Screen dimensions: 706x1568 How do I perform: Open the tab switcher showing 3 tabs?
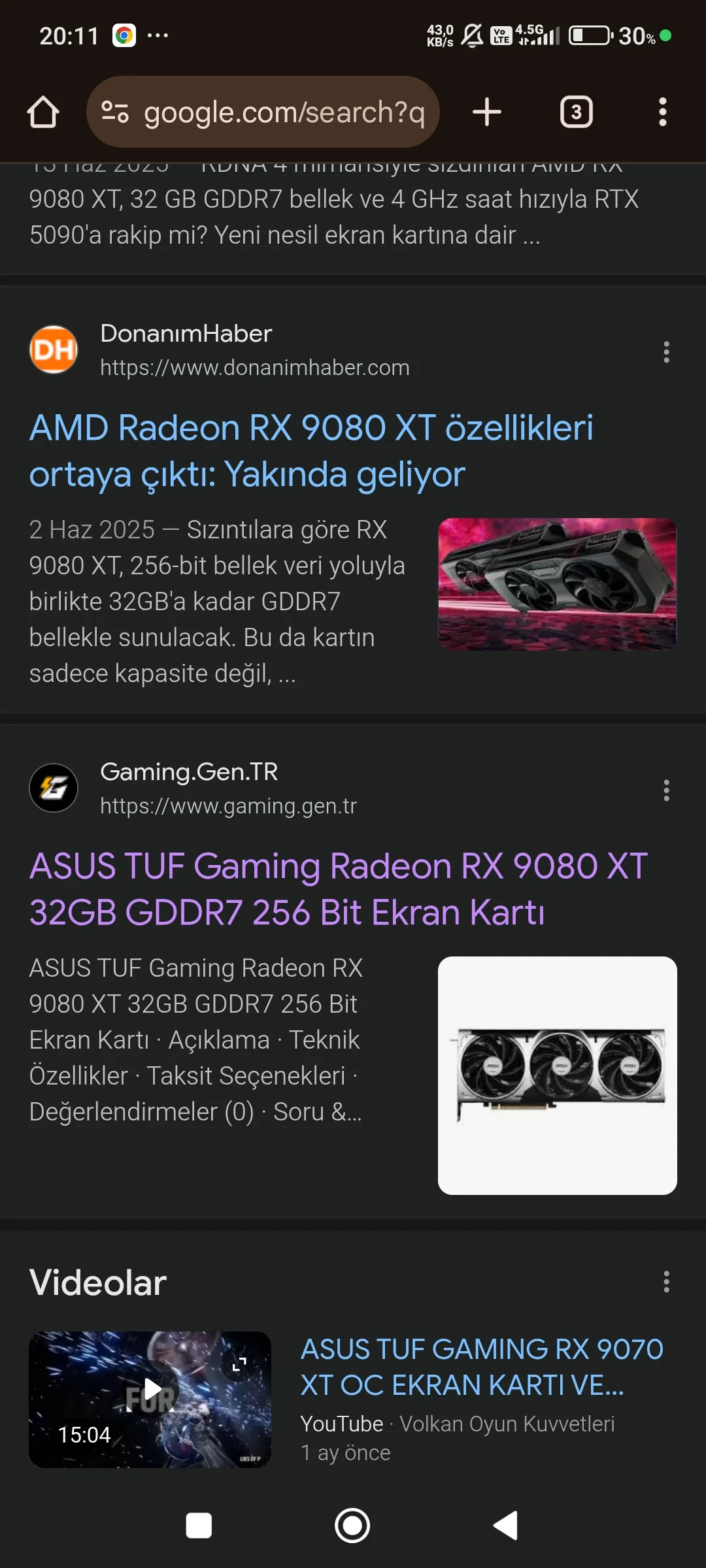pos(576,112)
